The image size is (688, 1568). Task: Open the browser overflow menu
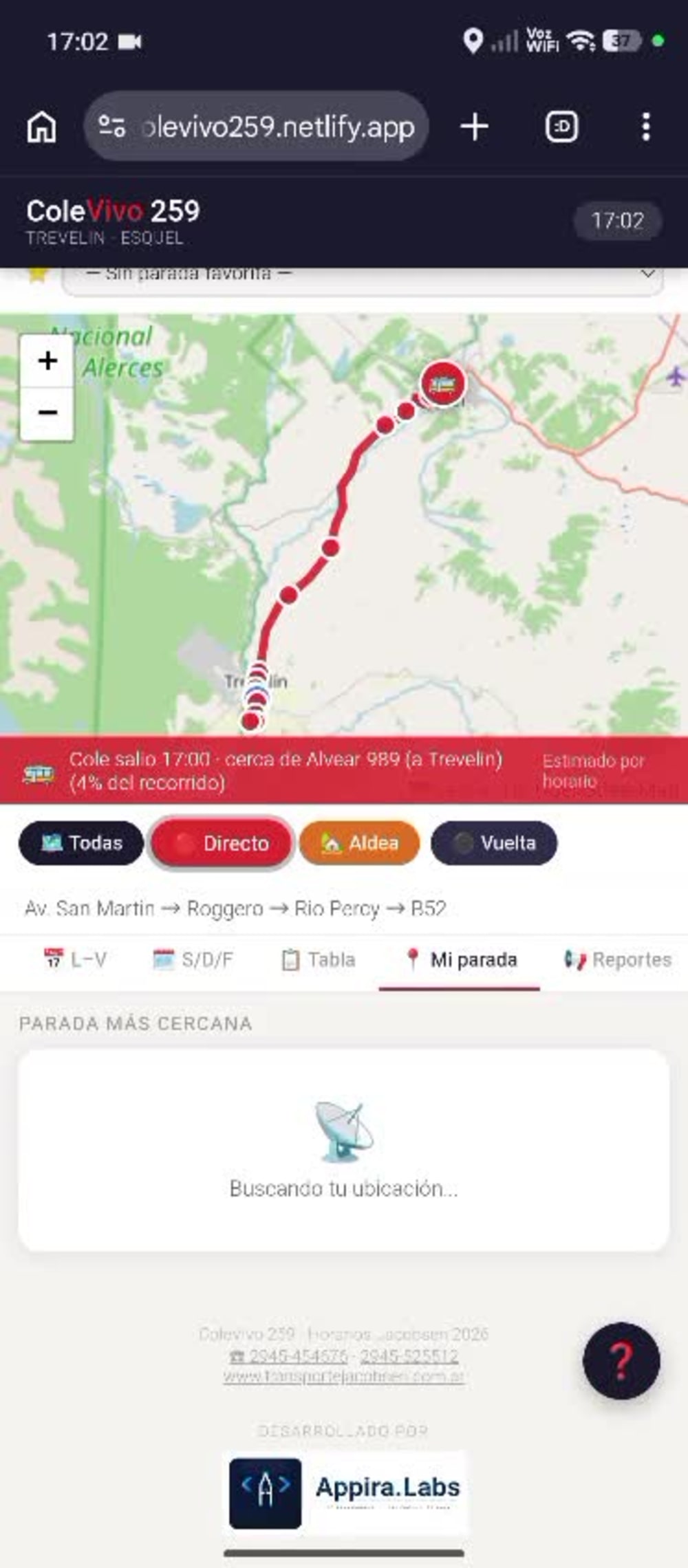645,127
